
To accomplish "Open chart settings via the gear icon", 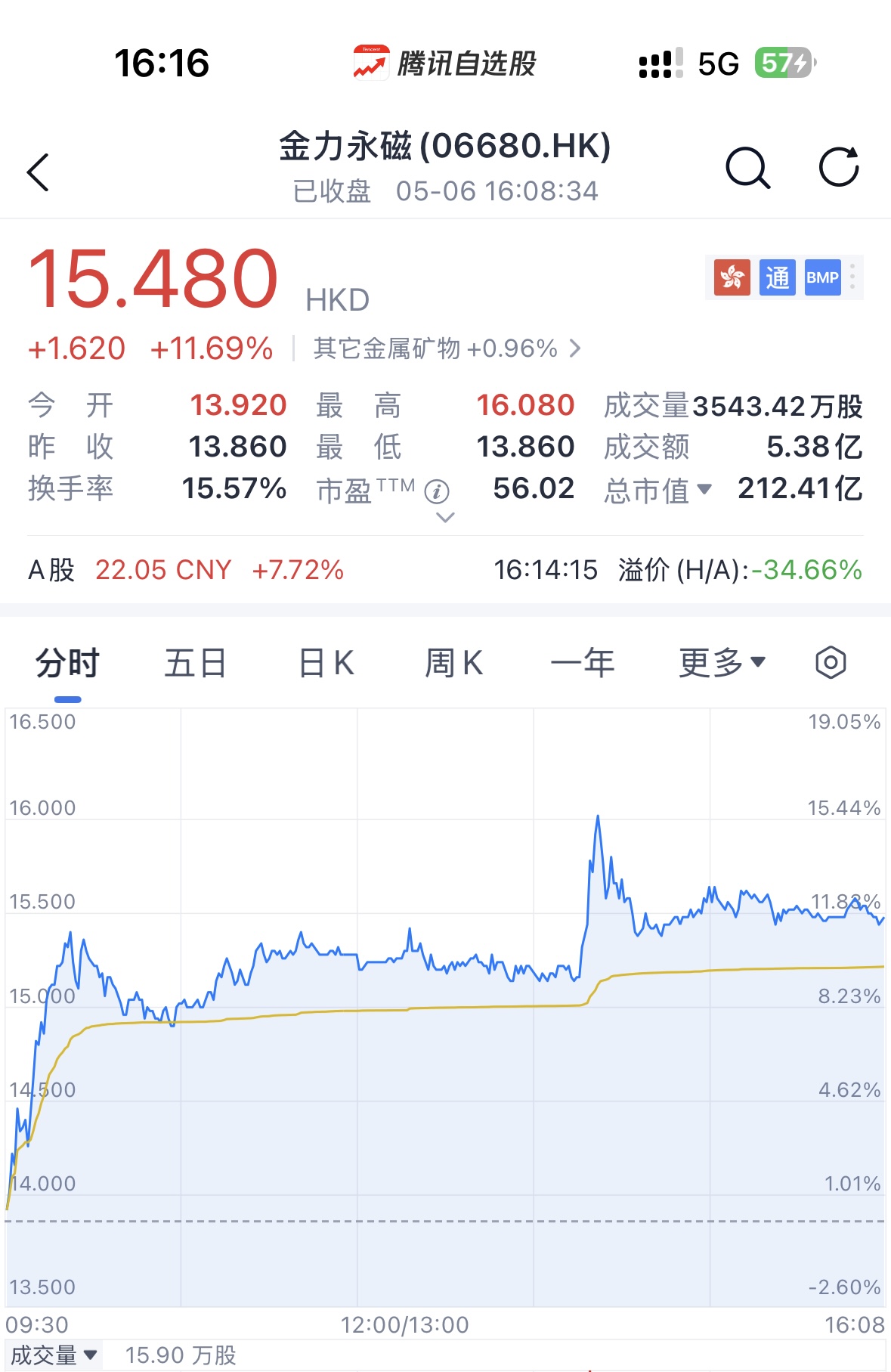I will [829, 663].
